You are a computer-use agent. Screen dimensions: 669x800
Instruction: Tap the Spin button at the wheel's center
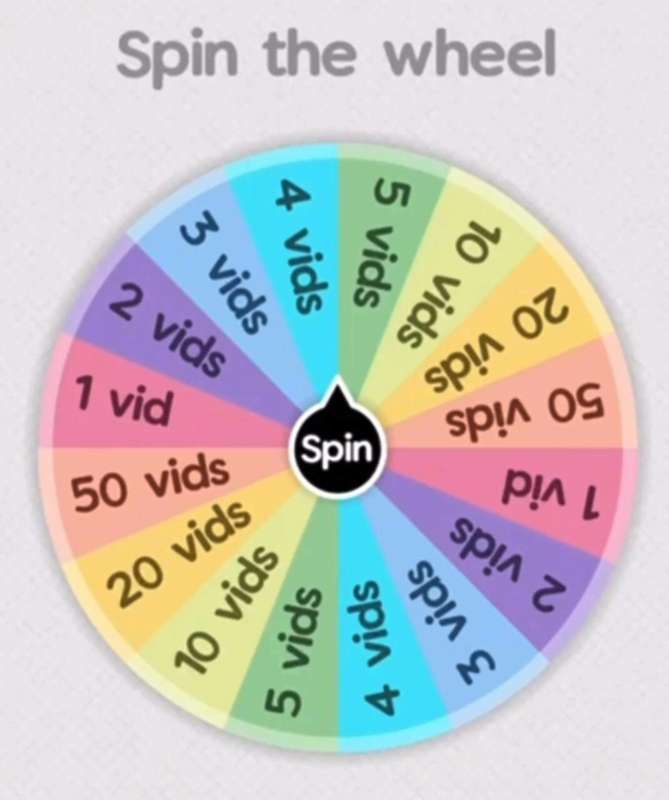click(336, 449)
